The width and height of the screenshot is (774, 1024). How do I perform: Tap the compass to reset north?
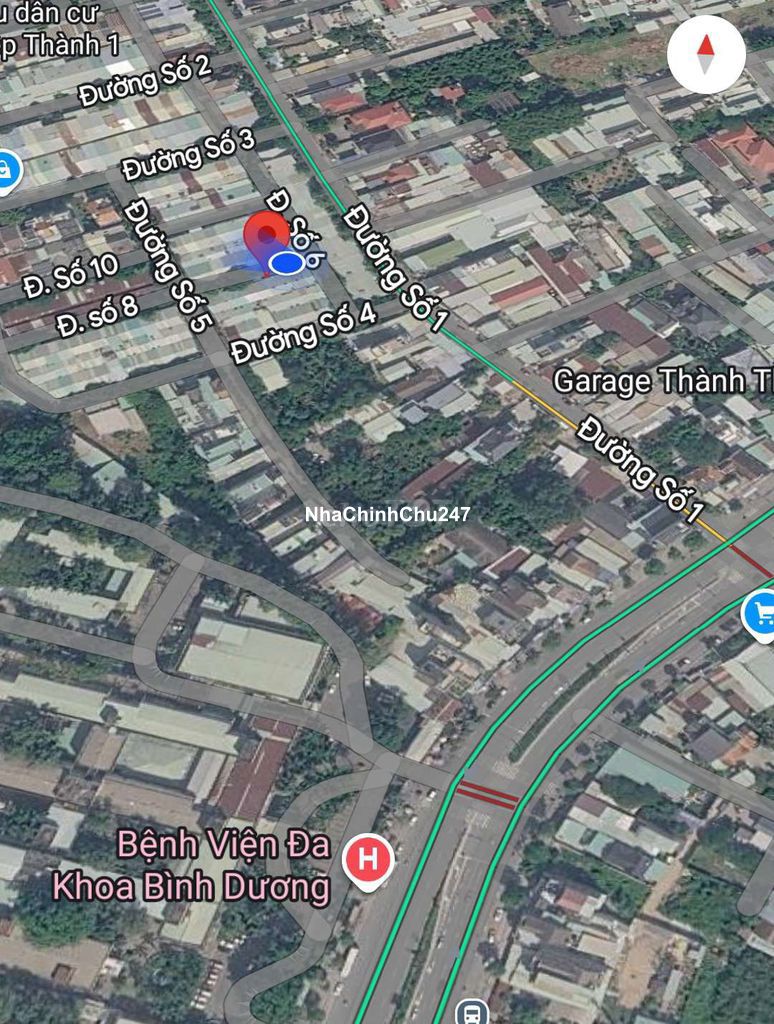(x=706, y=54)
